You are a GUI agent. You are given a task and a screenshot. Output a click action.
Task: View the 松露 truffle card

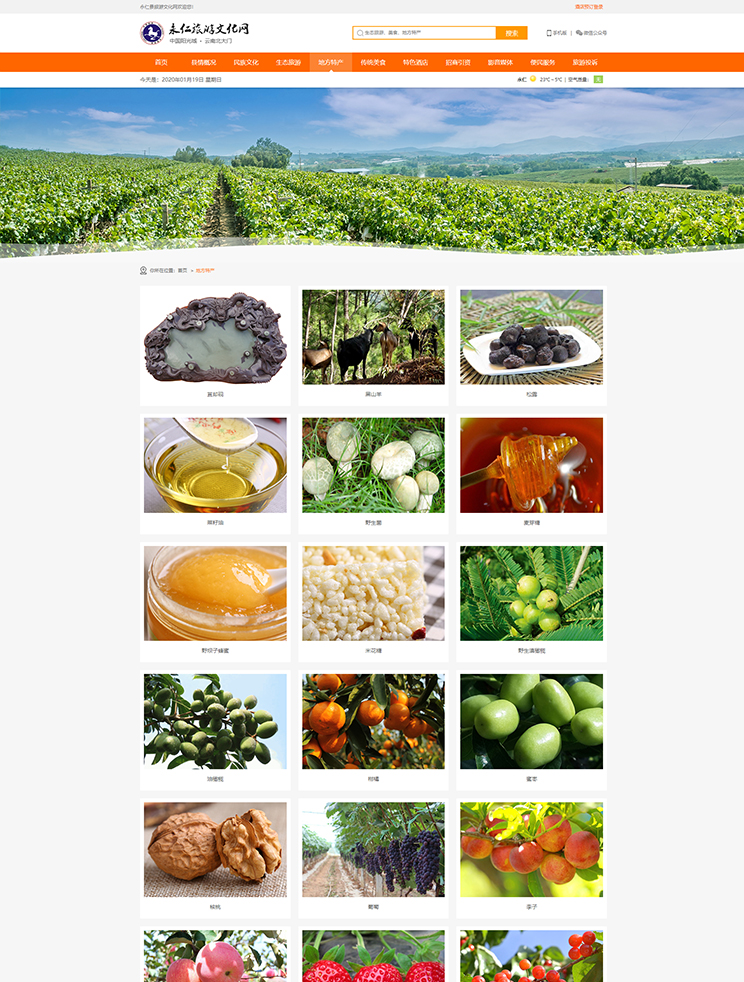[531, 338]
